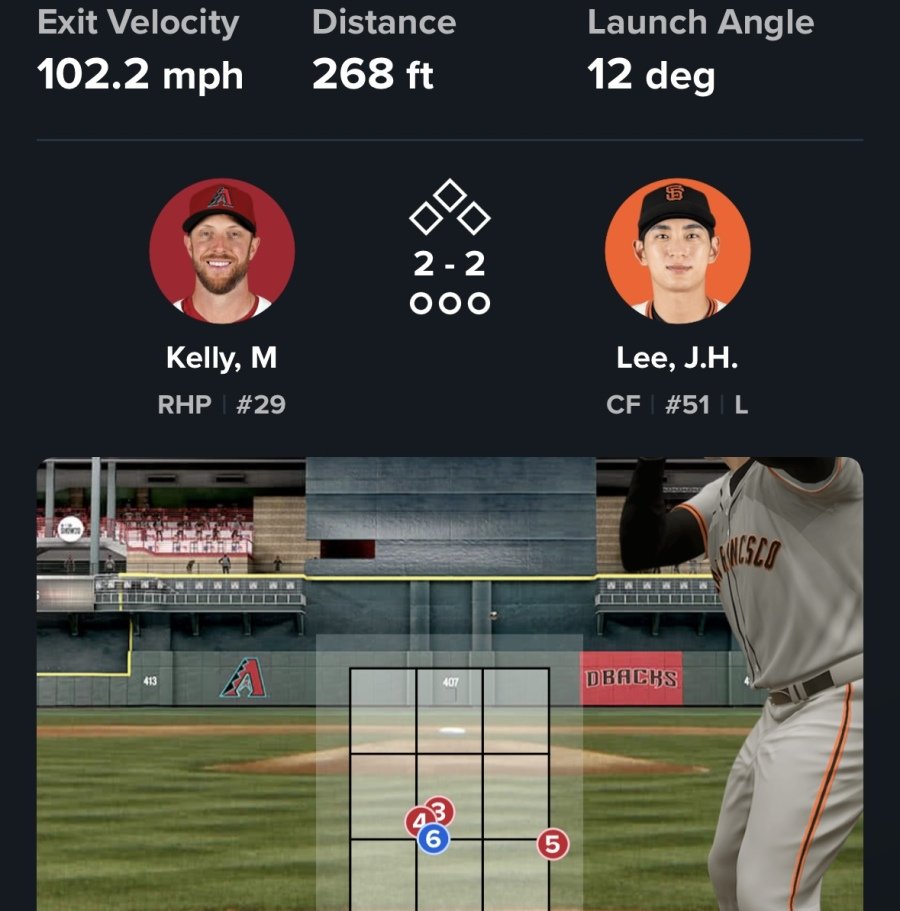
Task: Select pitch marker number 4
Action: (416, 821)
